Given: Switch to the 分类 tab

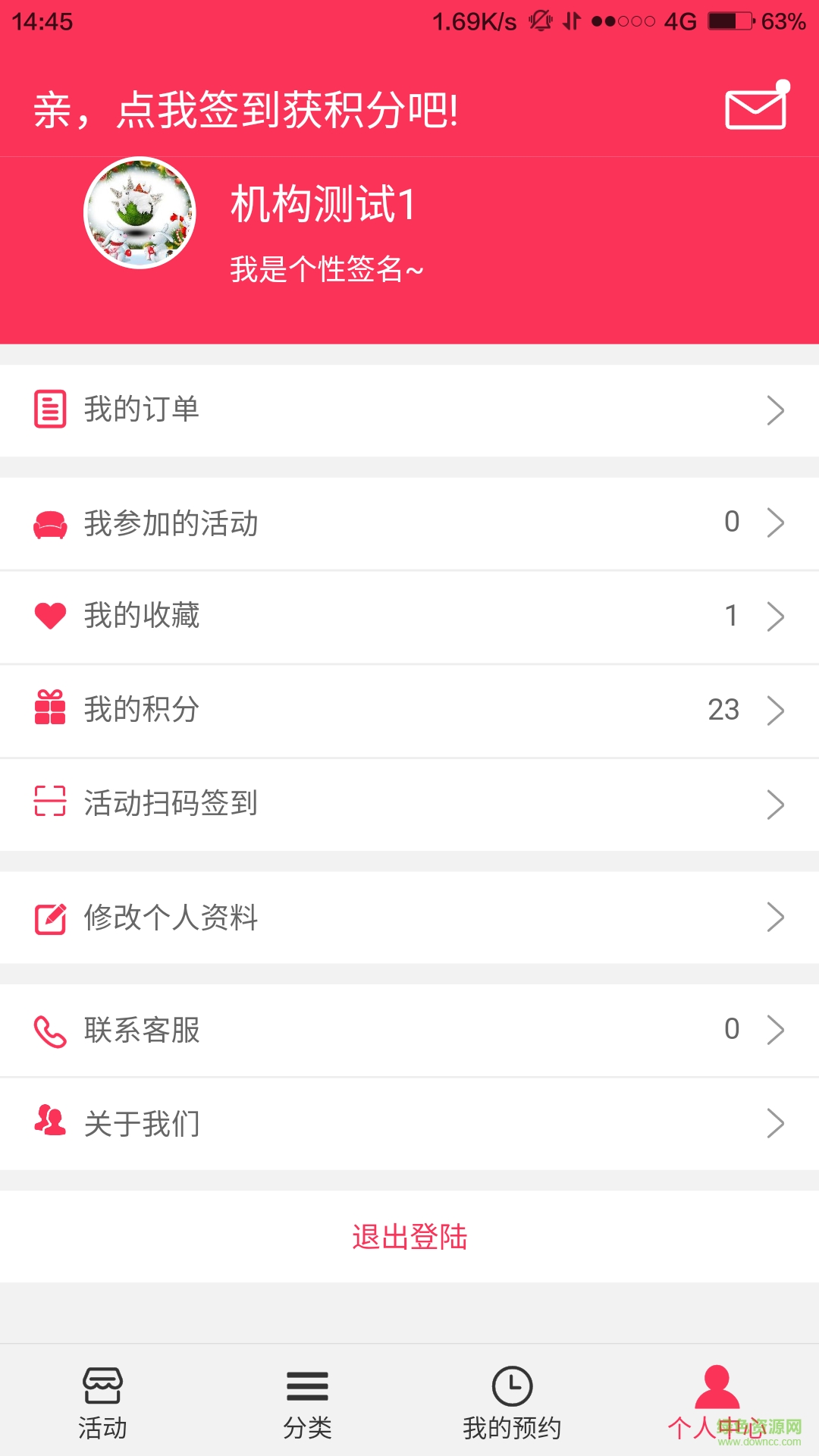Looking at the screenshot, I should pos(307,1403).
